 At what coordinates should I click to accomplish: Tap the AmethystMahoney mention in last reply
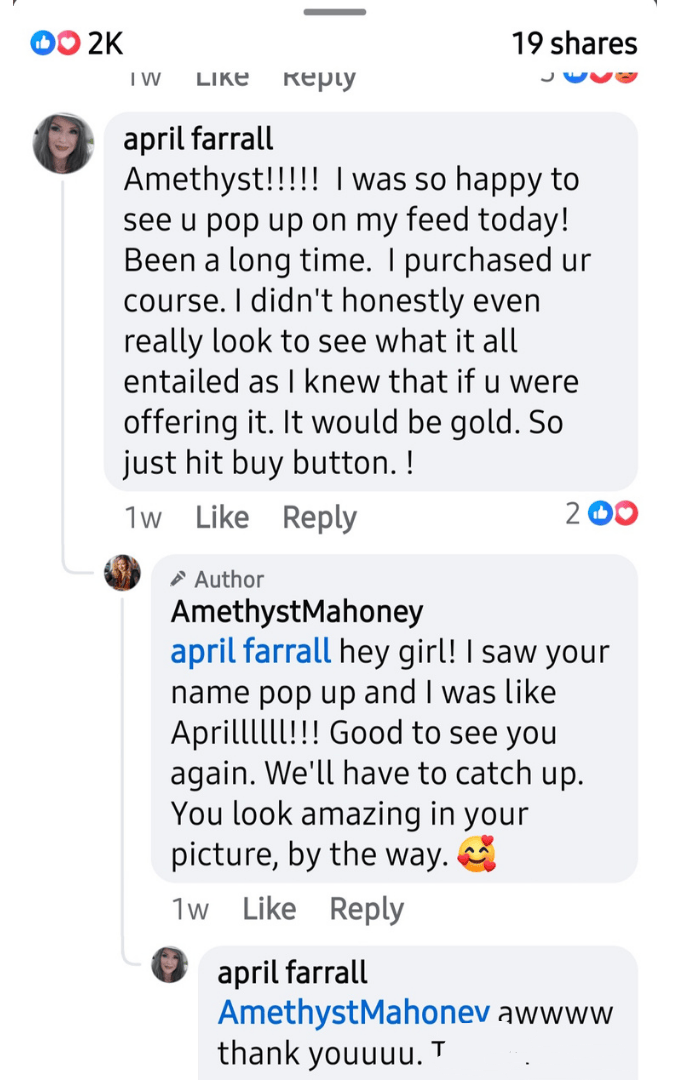353,1012
